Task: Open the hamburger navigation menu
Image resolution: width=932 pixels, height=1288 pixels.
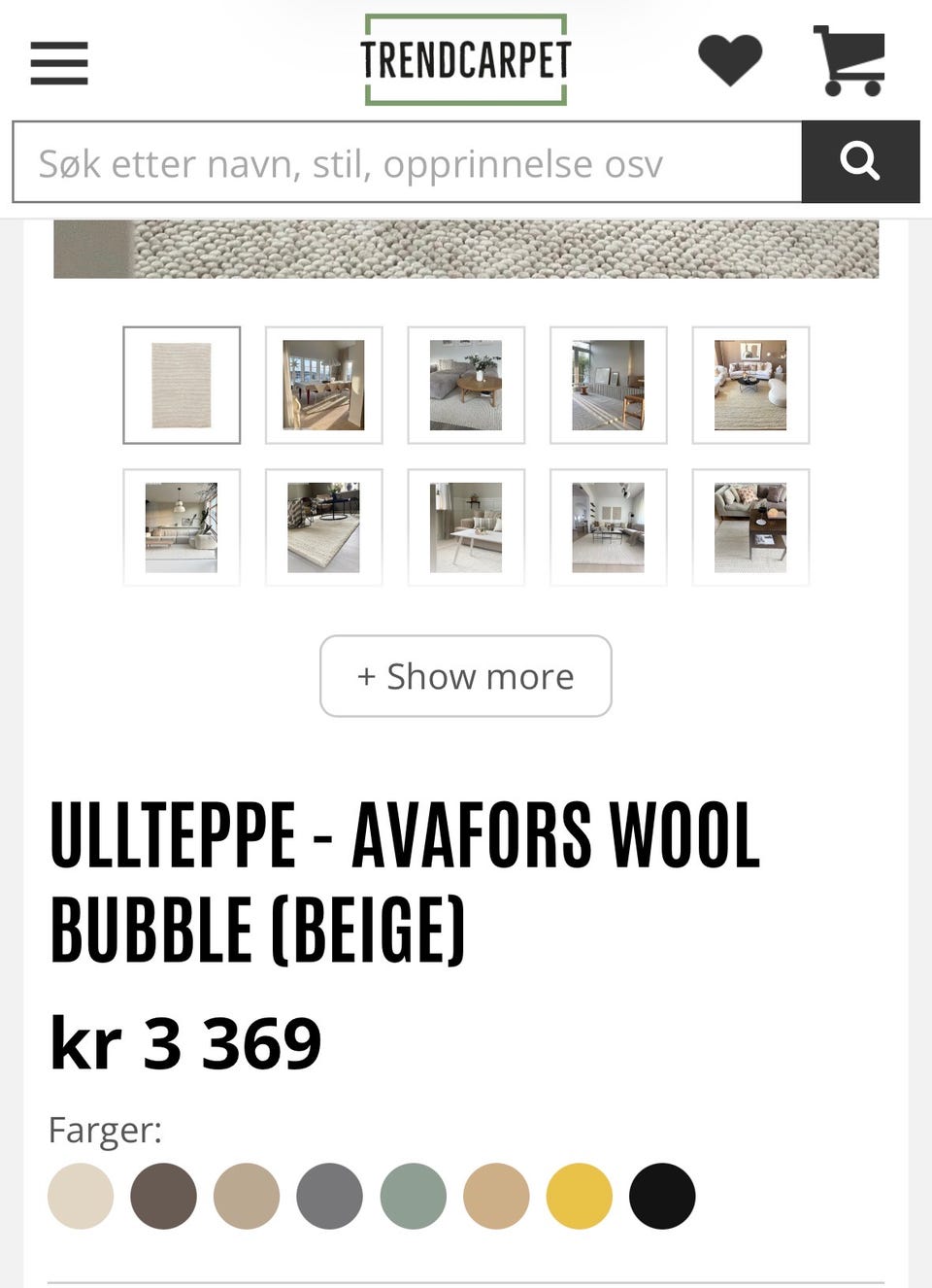Action: (x=58, y=62)
